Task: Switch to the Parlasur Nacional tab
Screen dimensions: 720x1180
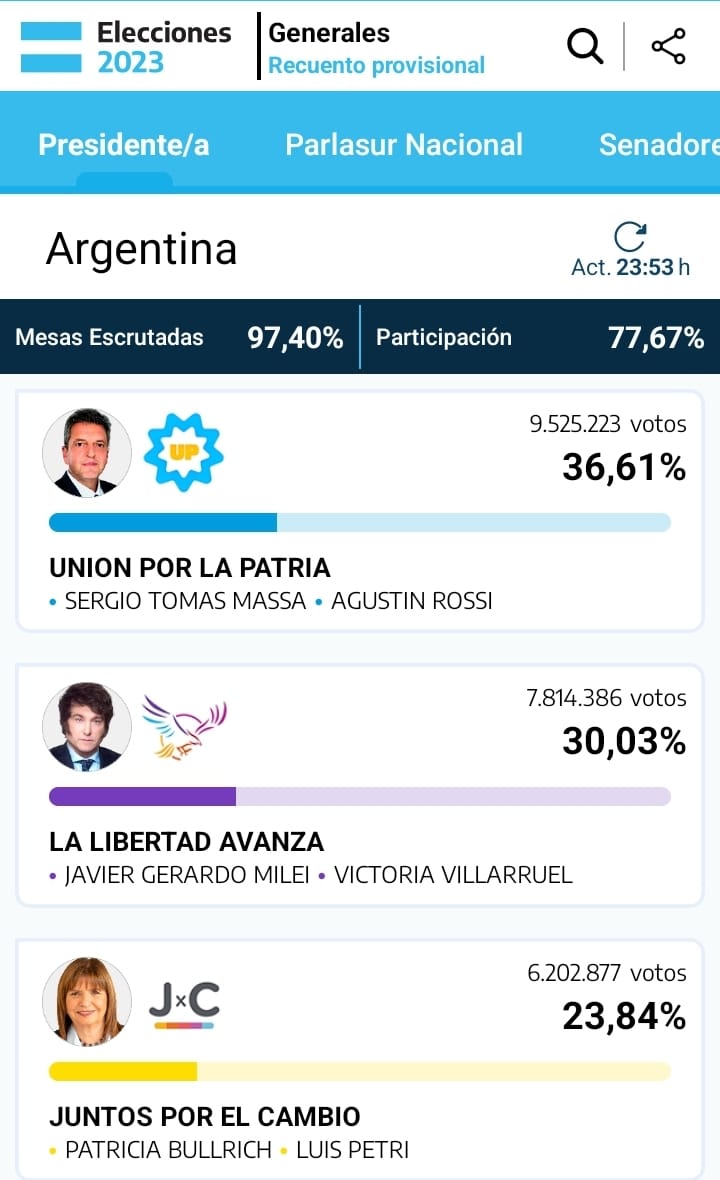Action: [404, 144]
